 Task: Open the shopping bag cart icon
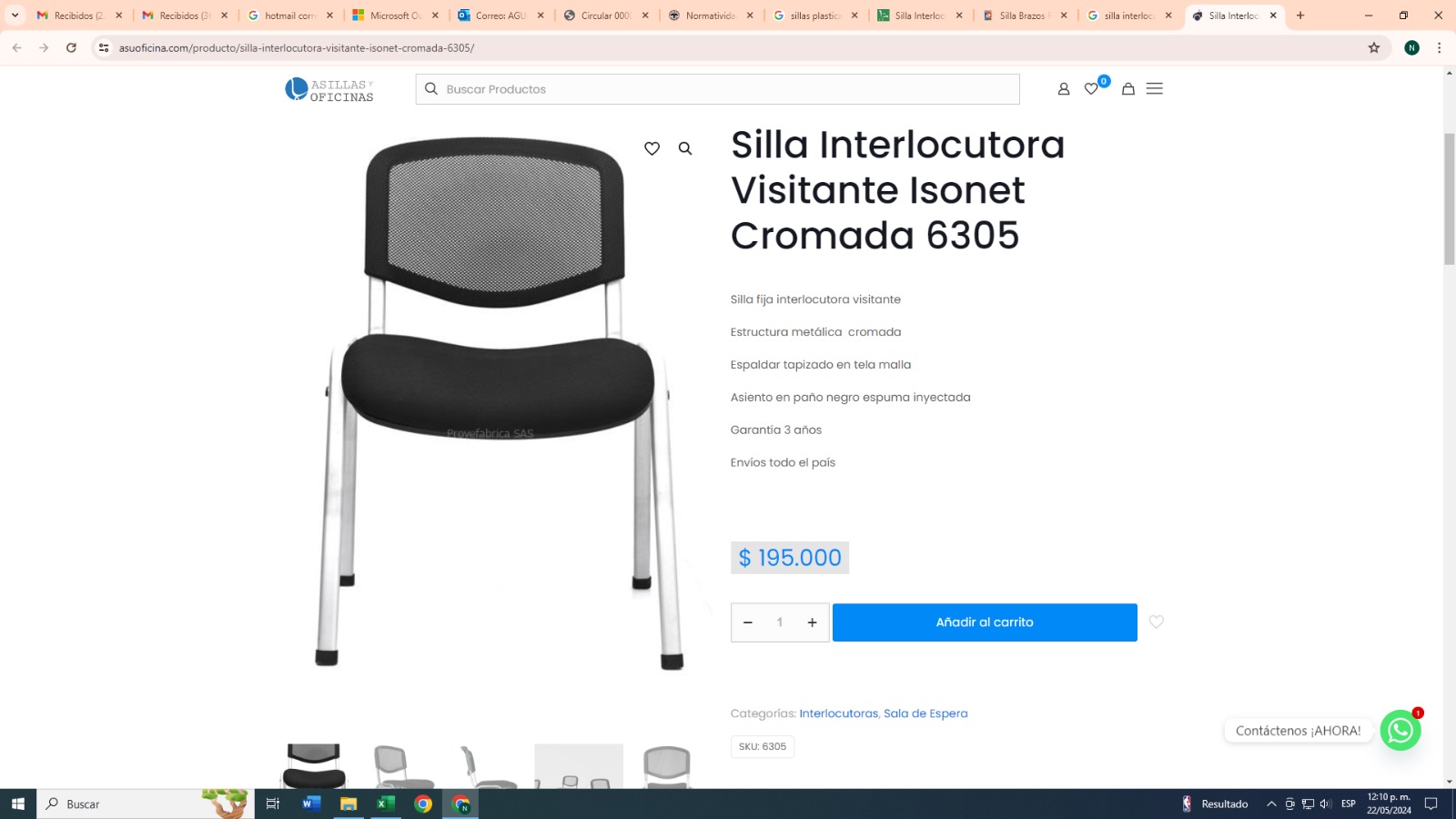[x=1127, y=89]
